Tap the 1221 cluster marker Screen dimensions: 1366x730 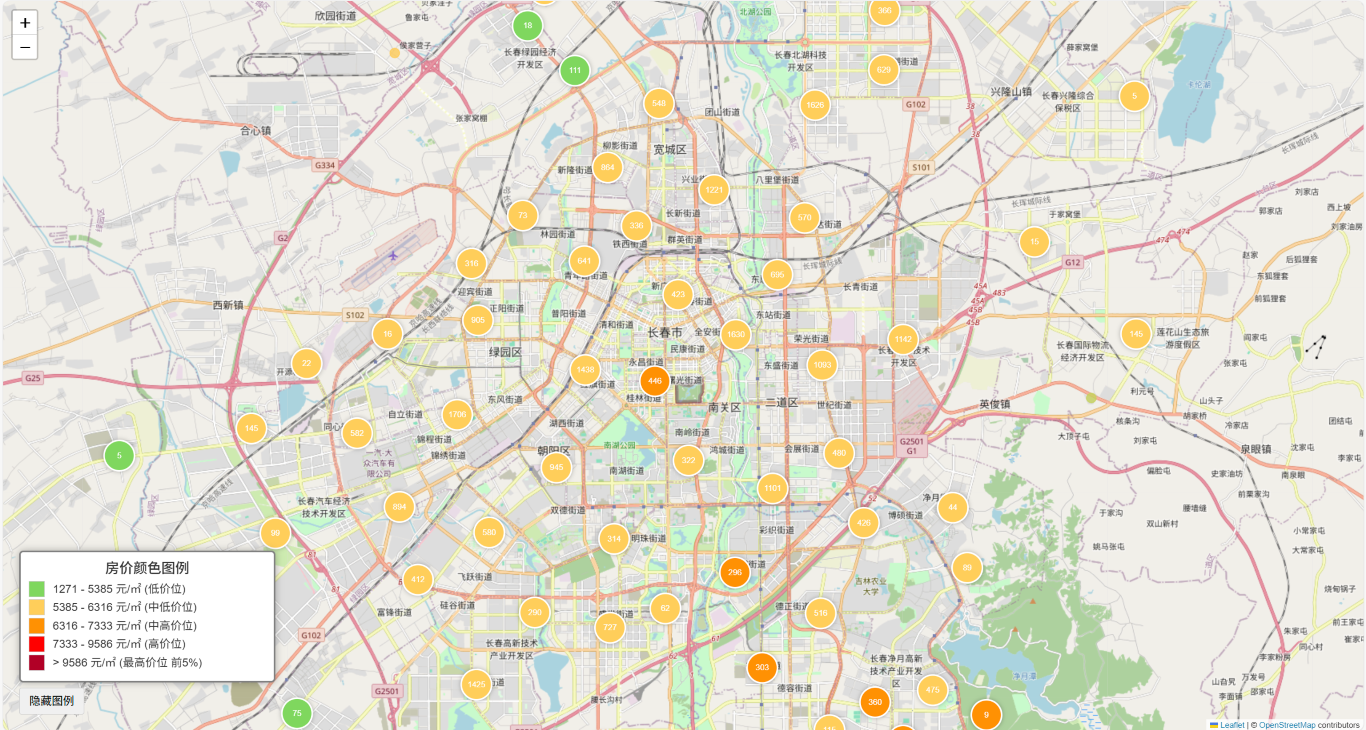click(x=713, y=190)
